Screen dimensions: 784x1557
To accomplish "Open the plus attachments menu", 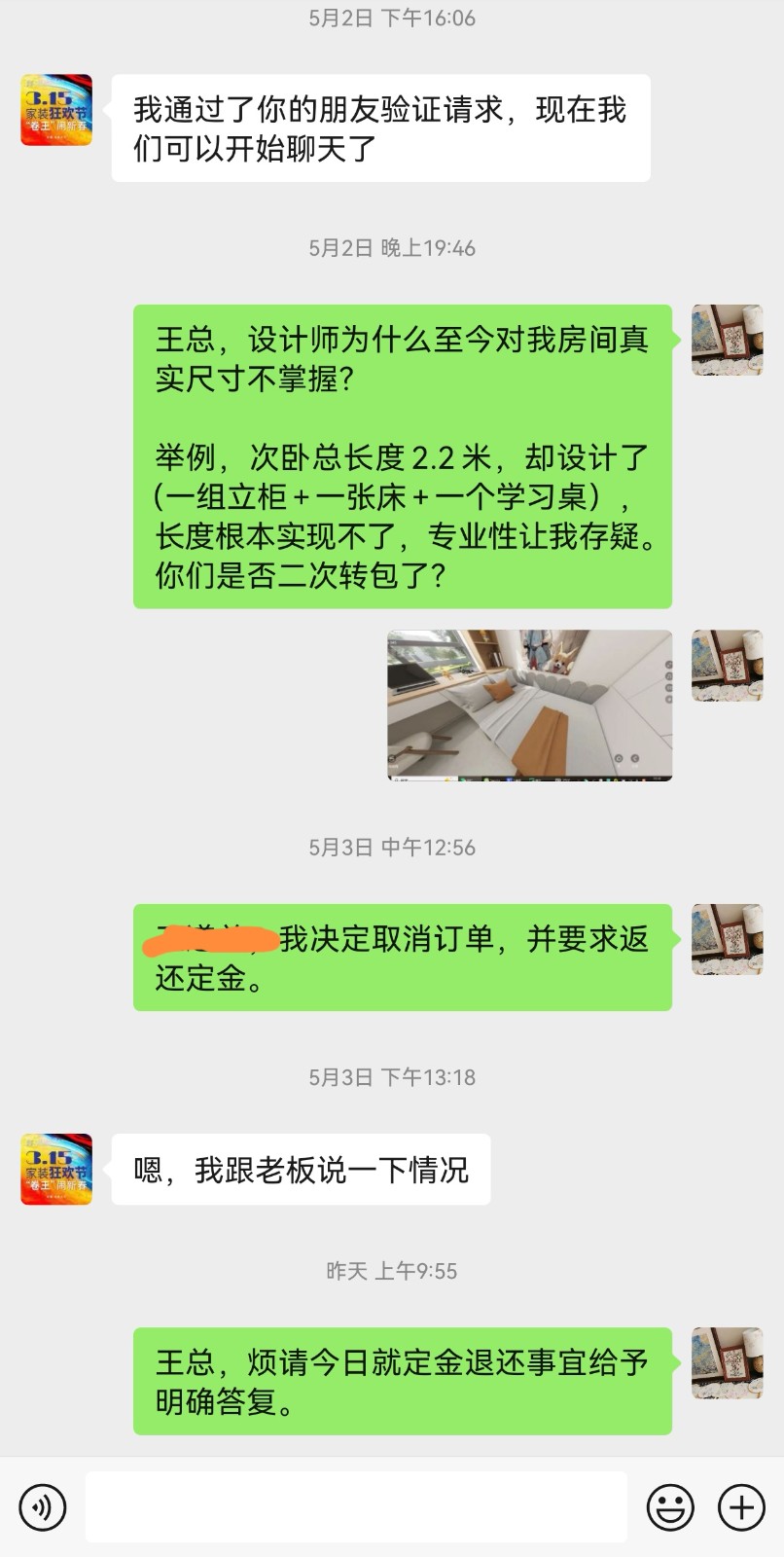I will (741, 1507).
